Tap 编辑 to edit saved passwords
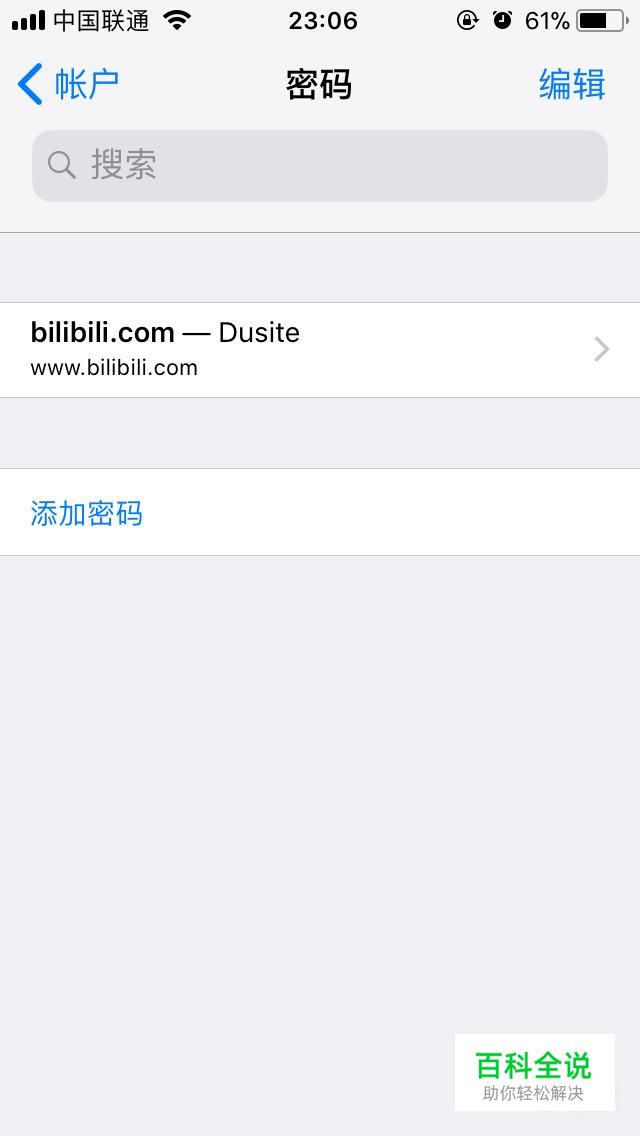The width and height of the screenshot is (640, 1136). pos(572,85)
